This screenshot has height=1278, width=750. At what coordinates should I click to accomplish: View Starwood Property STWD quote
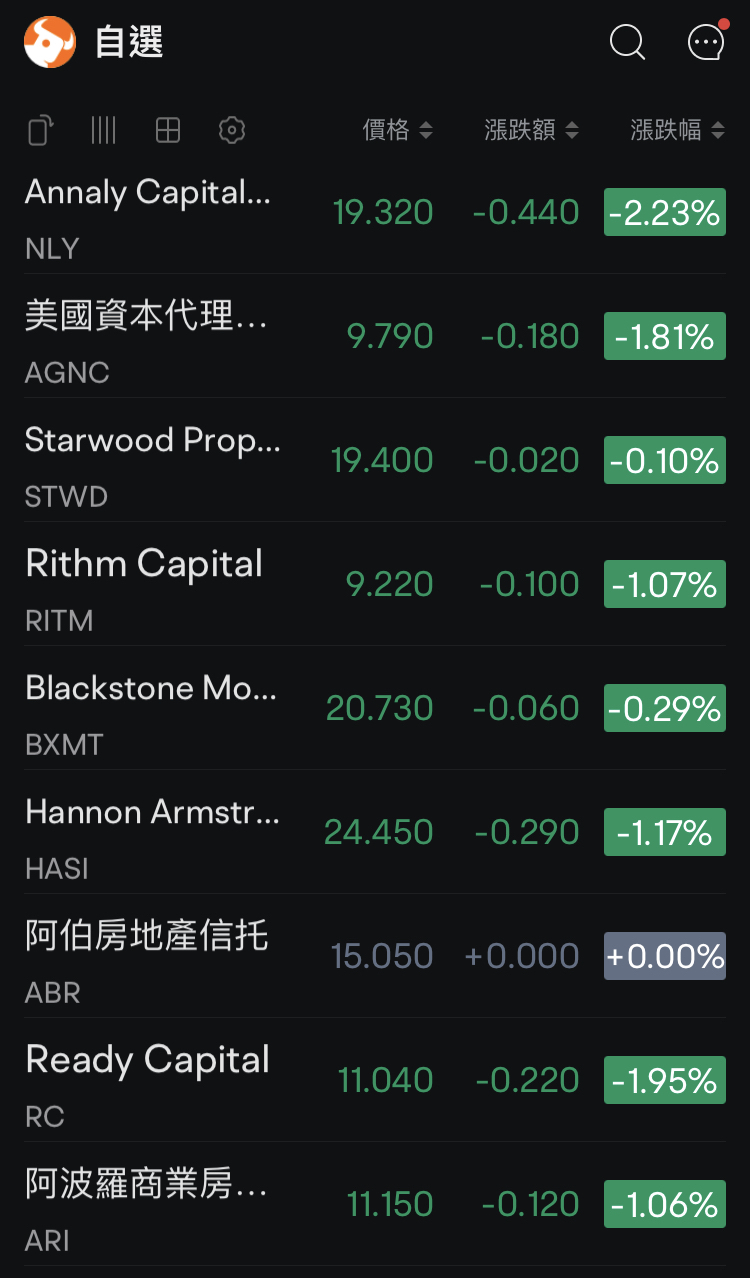pos(150,460)
